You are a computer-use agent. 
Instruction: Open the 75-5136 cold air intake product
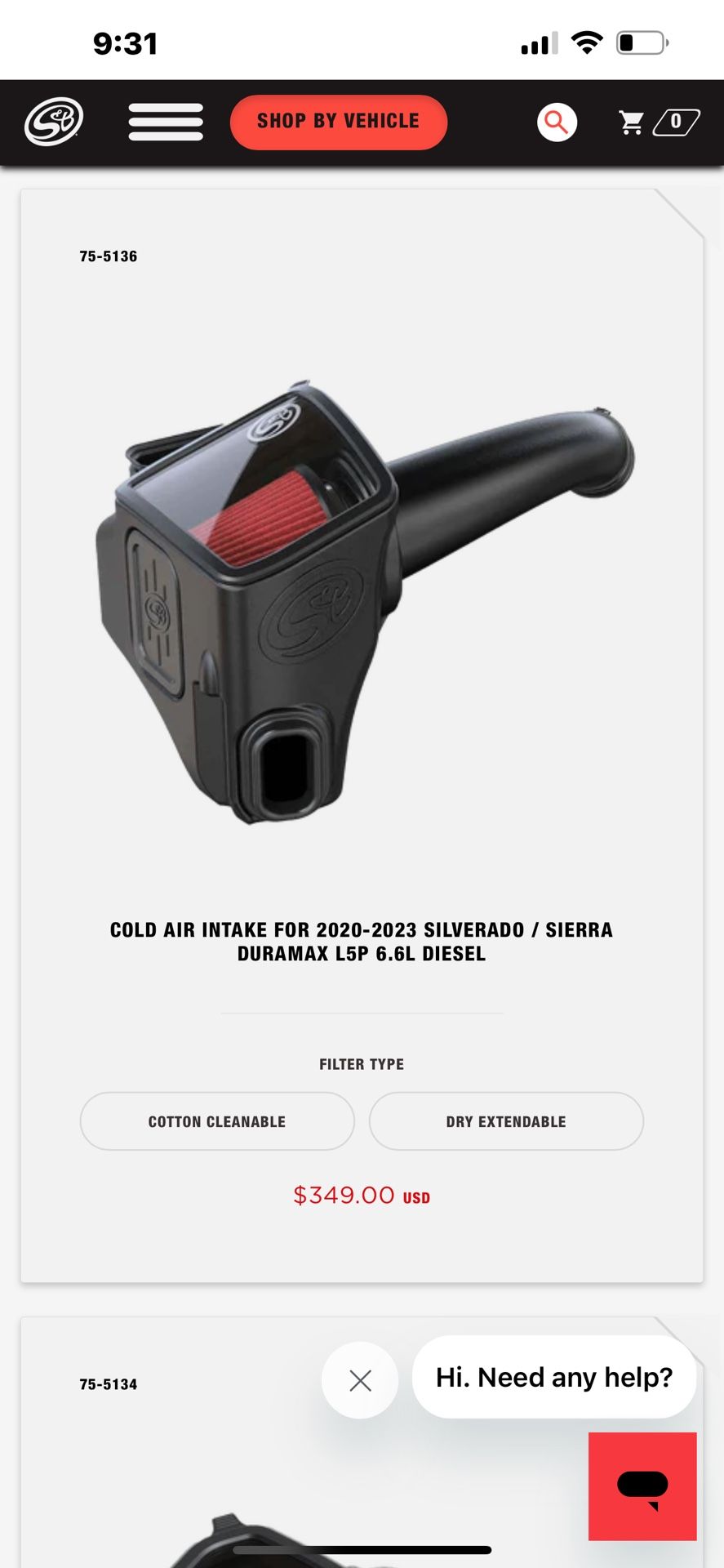click(x=361, y=941)
